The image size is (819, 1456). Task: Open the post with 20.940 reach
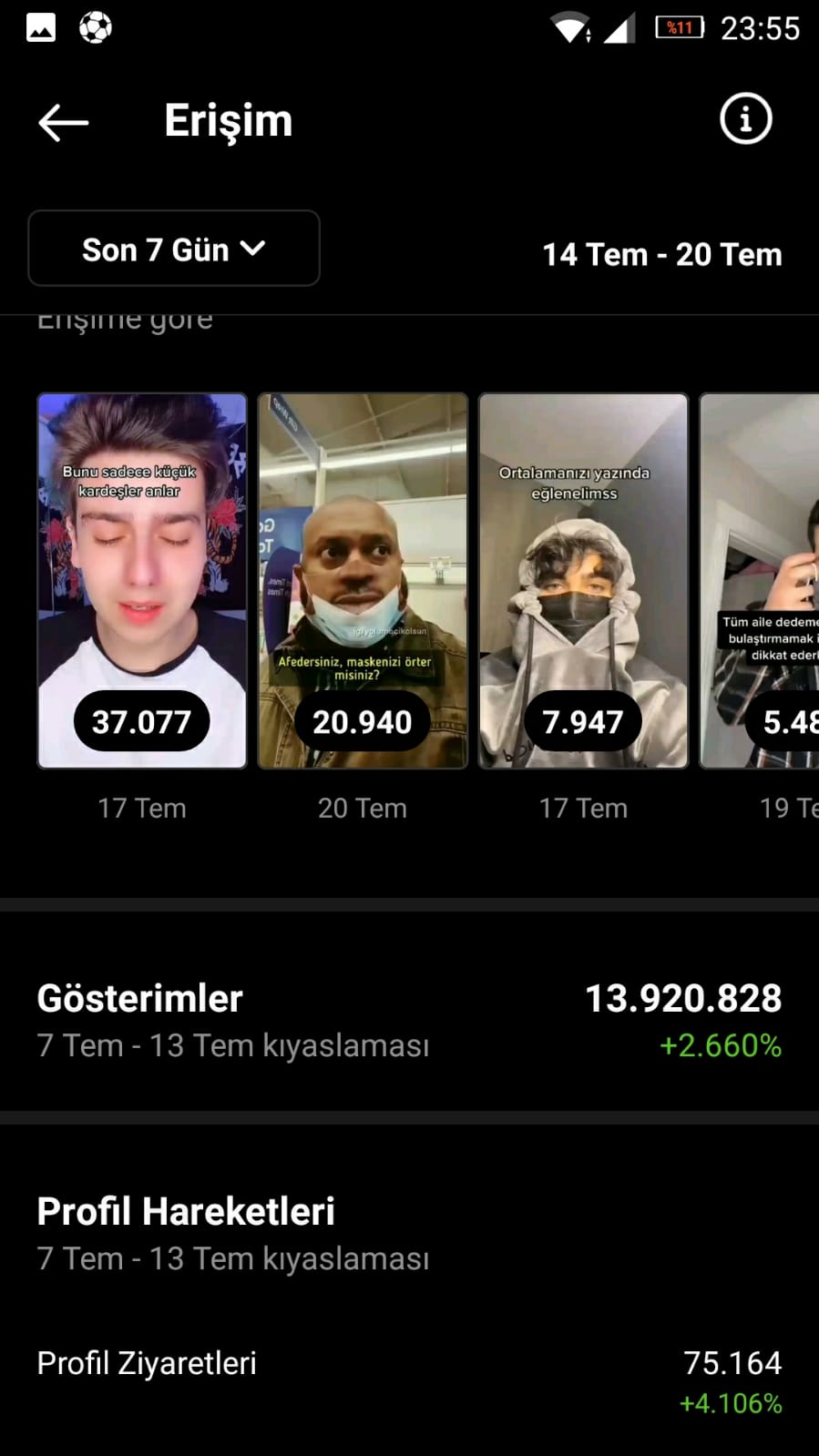(x=363, y=580)
